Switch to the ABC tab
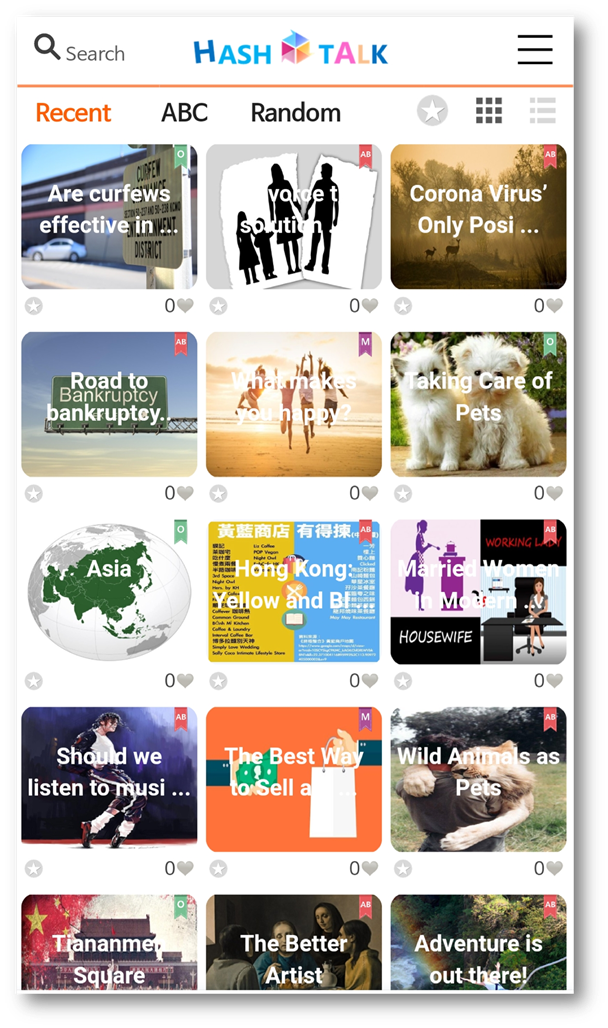Viewport: 608px width, 1028px height. pos(184,113)
